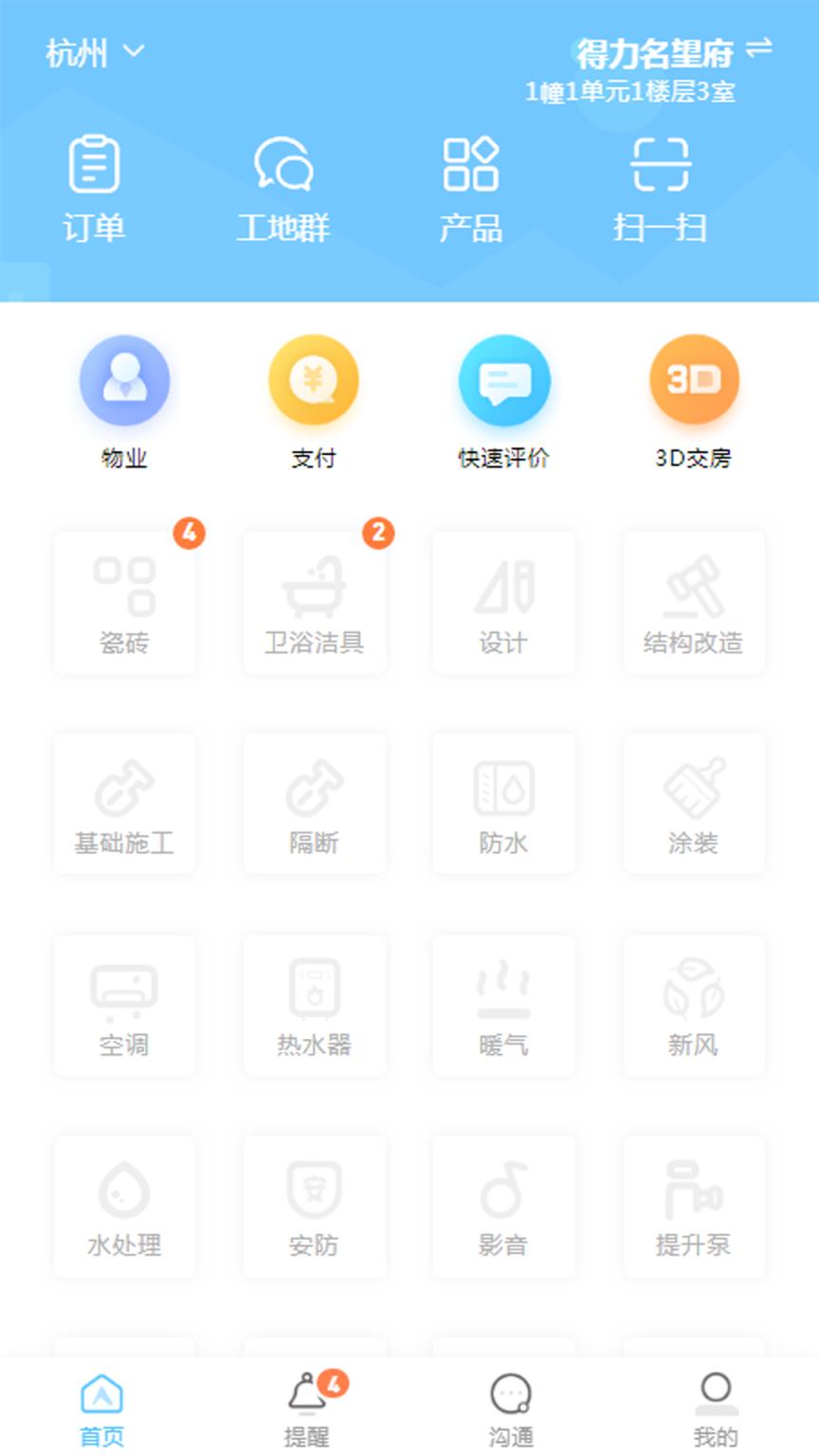Screen dimensions: 819x1456
Task: Open the 瓷砖 tiles category with badge
Action: (x=124, y=602)
